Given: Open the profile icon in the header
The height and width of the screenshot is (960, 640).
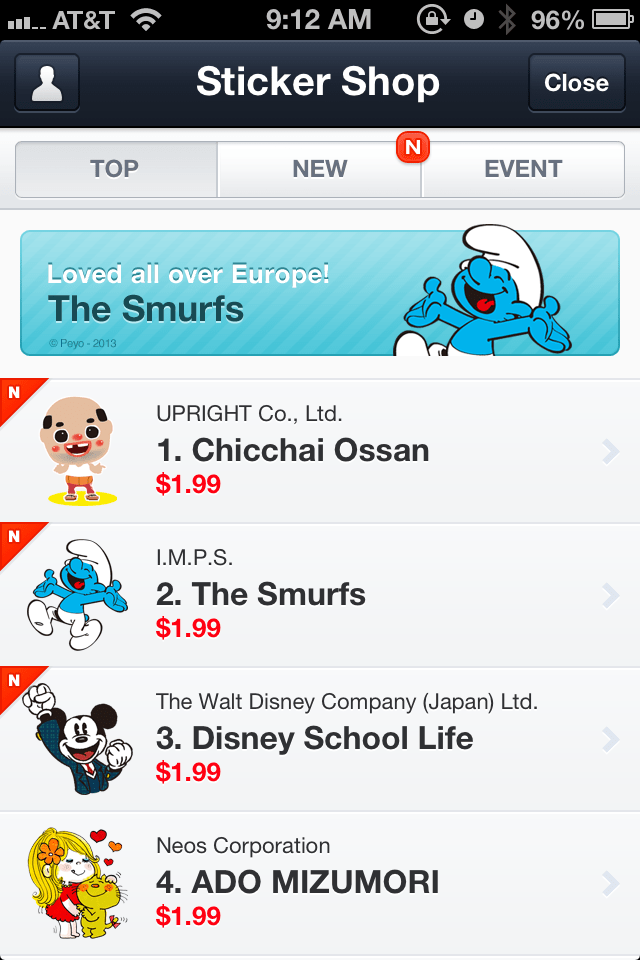Looking at the screenshot, I should 47,83.
